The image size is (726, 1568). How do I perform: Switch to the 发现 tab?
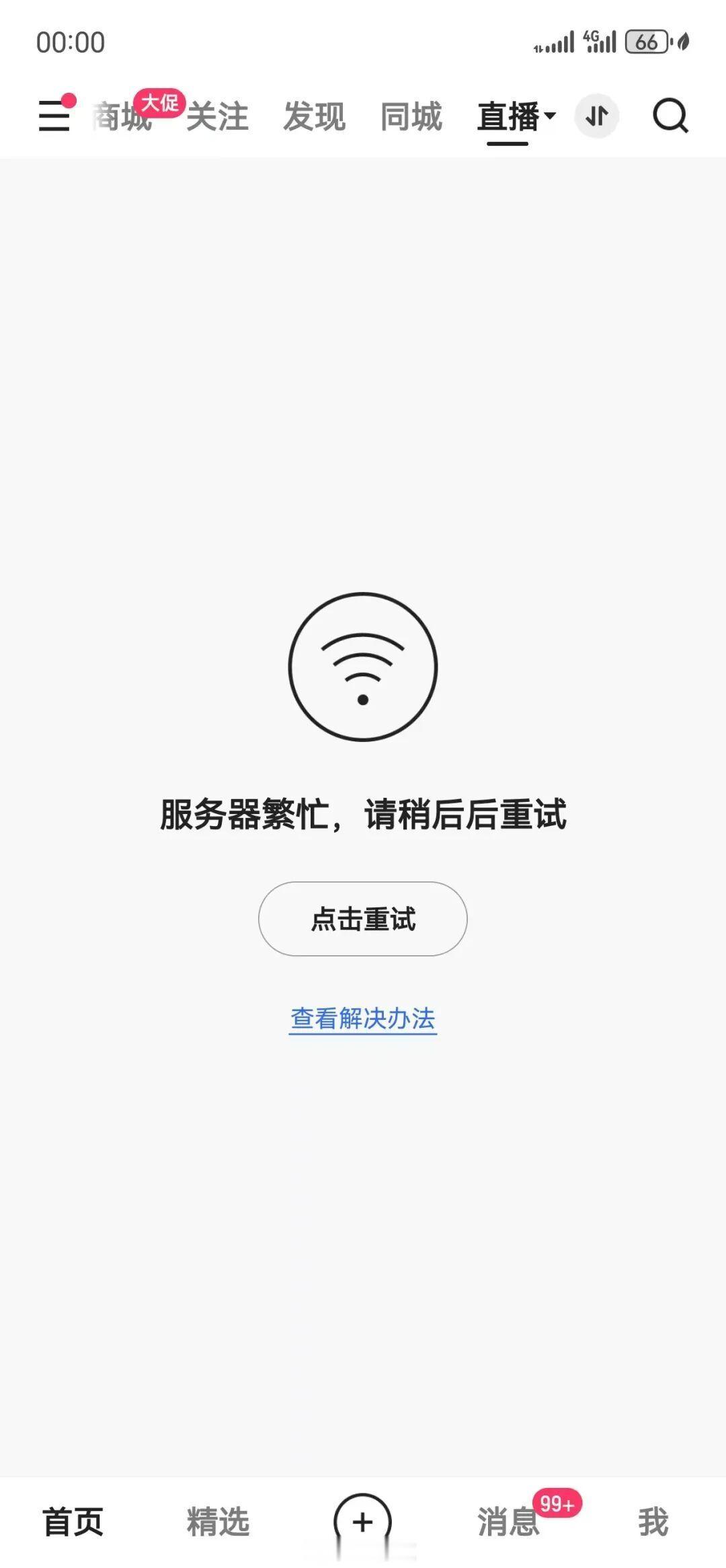315,116
